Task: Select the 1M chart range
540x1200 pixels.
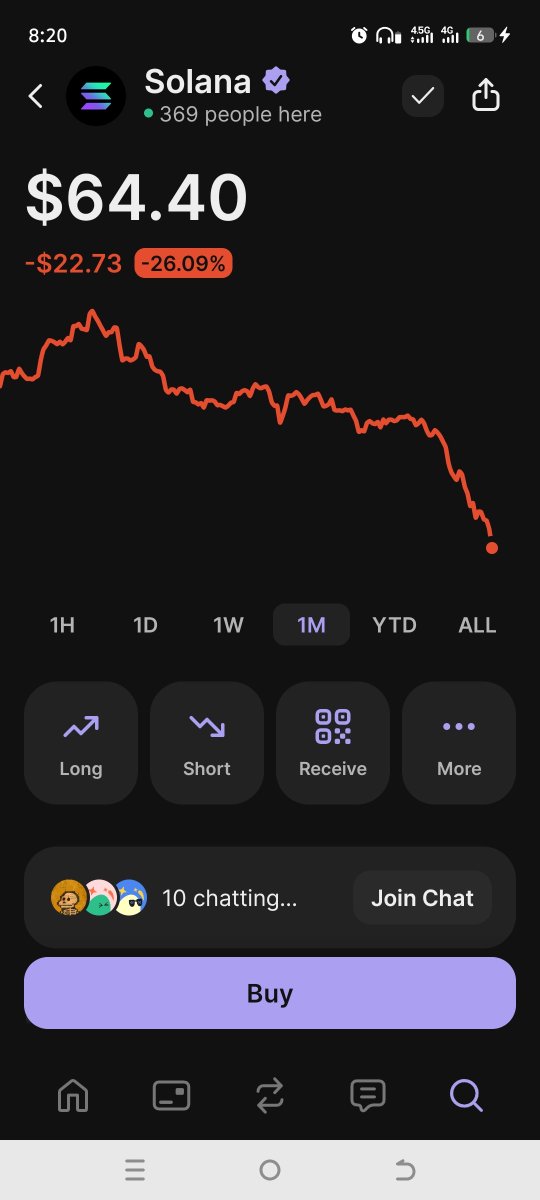Action: pyautogui.click(x=311, y=625)
